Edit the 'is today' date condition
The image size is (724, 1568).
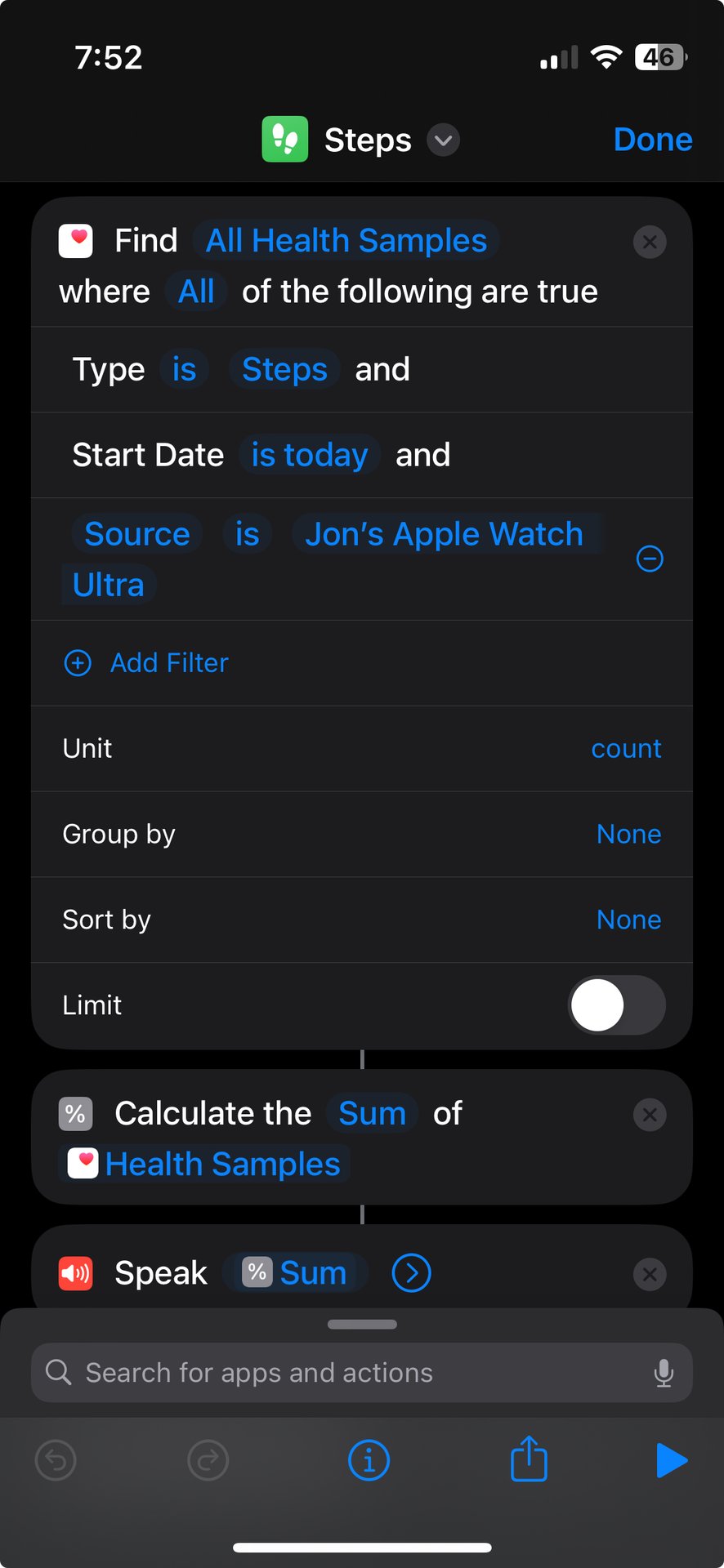pyautogui.click(x=309, y=455)
